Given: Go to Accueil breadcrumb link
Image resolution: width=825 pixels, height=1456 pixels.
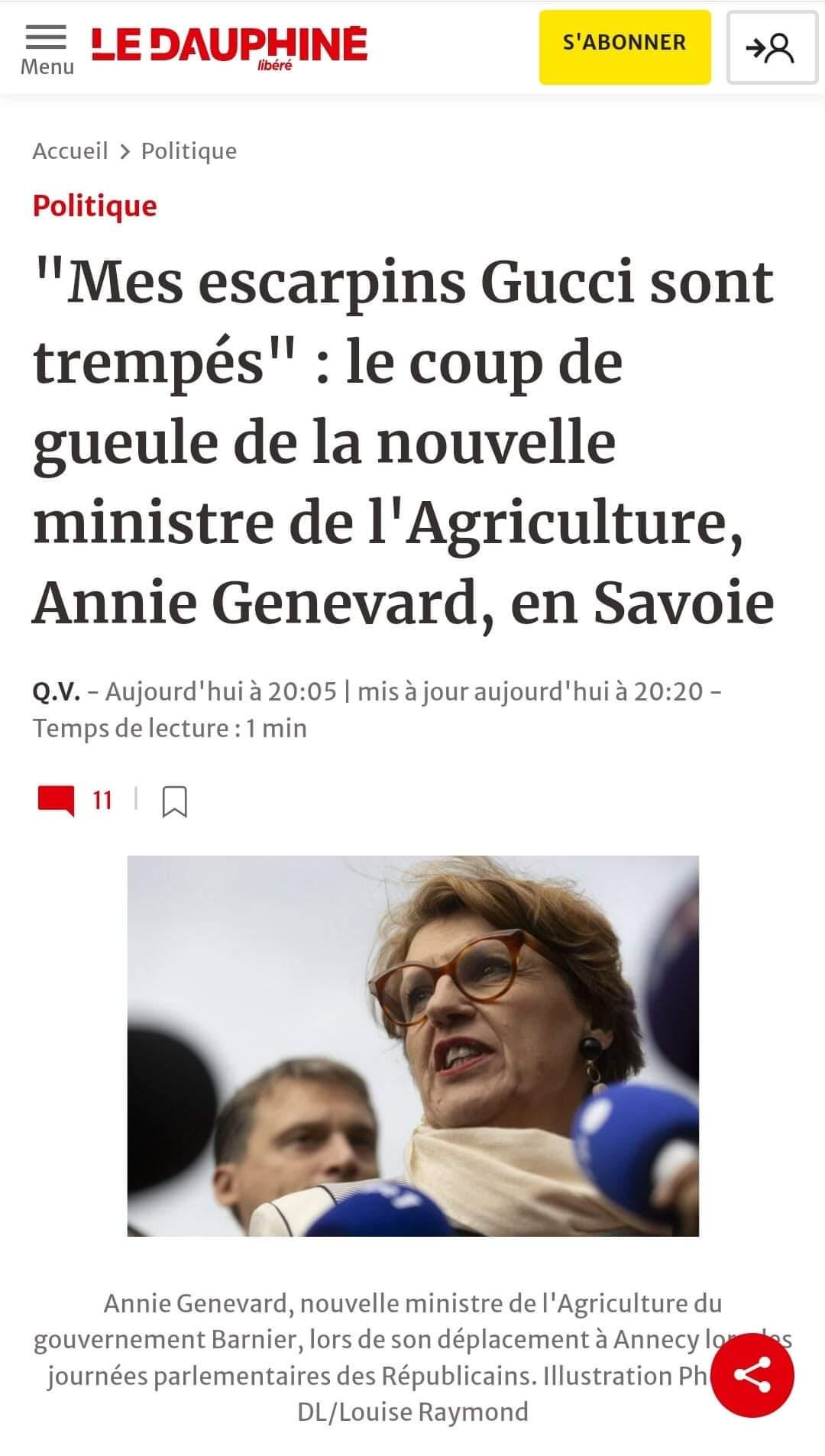Looking at the screenshot, I should pyautogui.click(x=70, y=150).
